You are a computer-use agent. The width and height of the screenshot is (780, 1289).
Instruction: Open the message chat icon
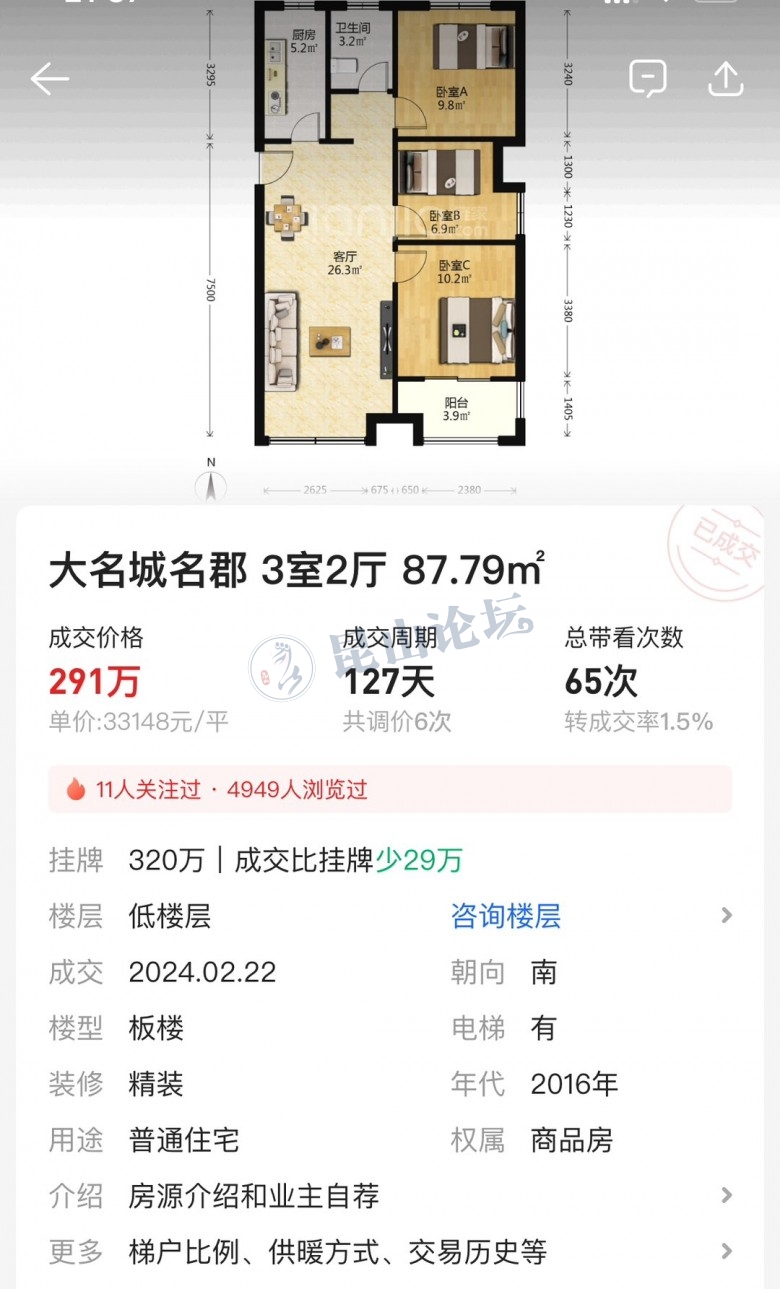(x=647, y=78)
